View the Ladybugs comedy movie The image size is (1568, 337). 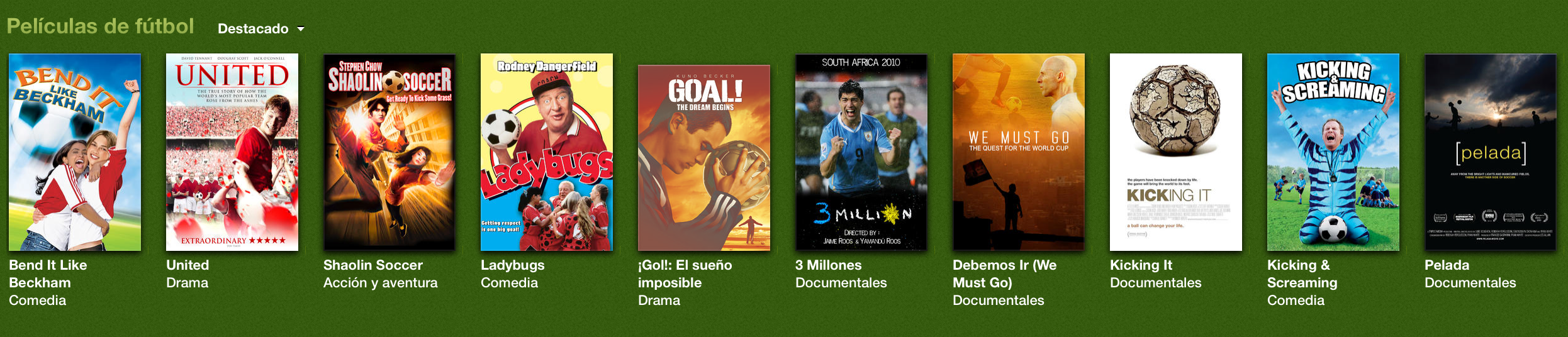[x=547, y=152]
